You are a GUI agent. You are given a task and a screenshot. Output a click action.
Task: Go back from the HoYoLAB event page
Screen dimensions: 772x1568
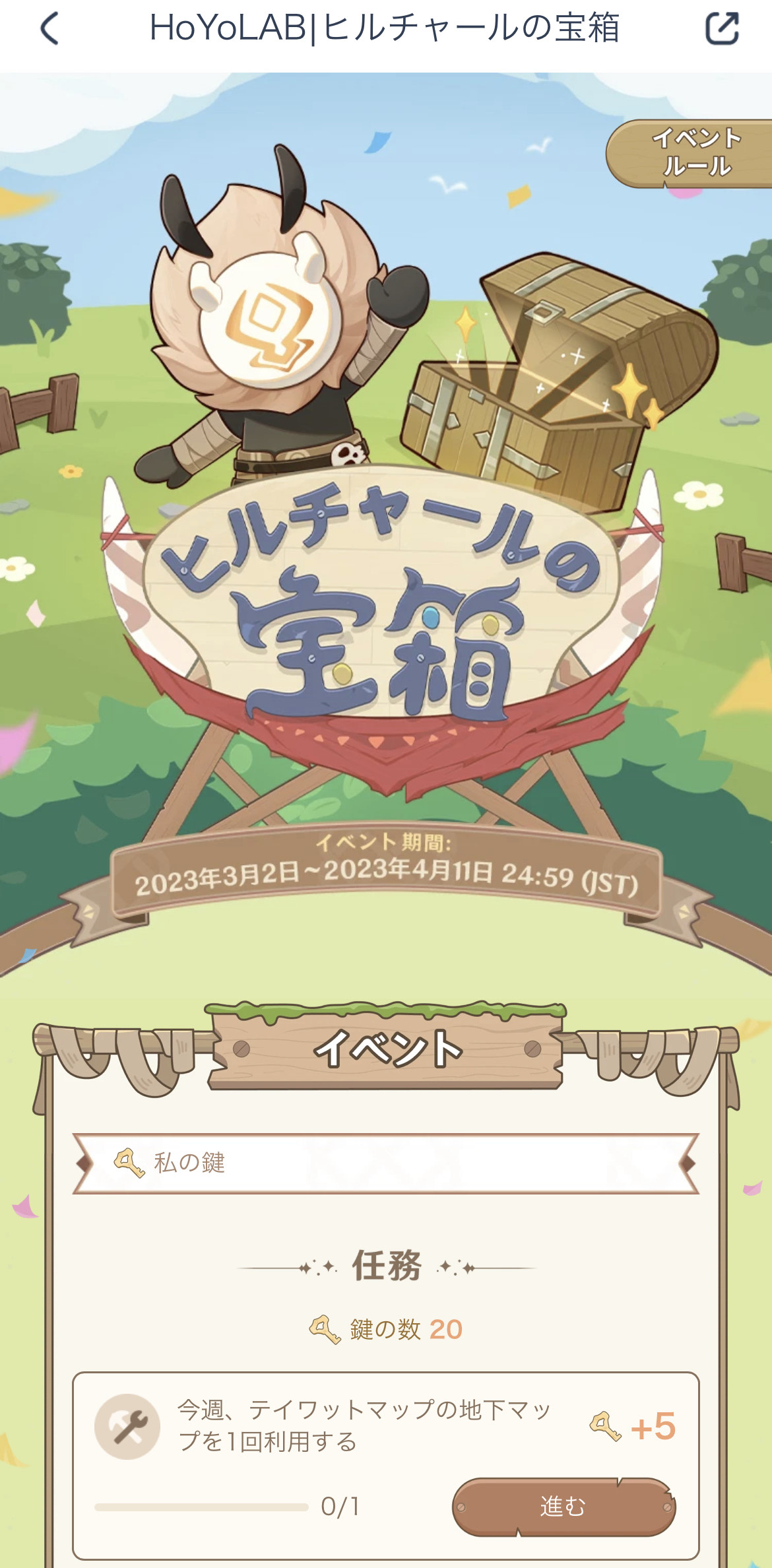pyautogui.click(x=50, y=29)
